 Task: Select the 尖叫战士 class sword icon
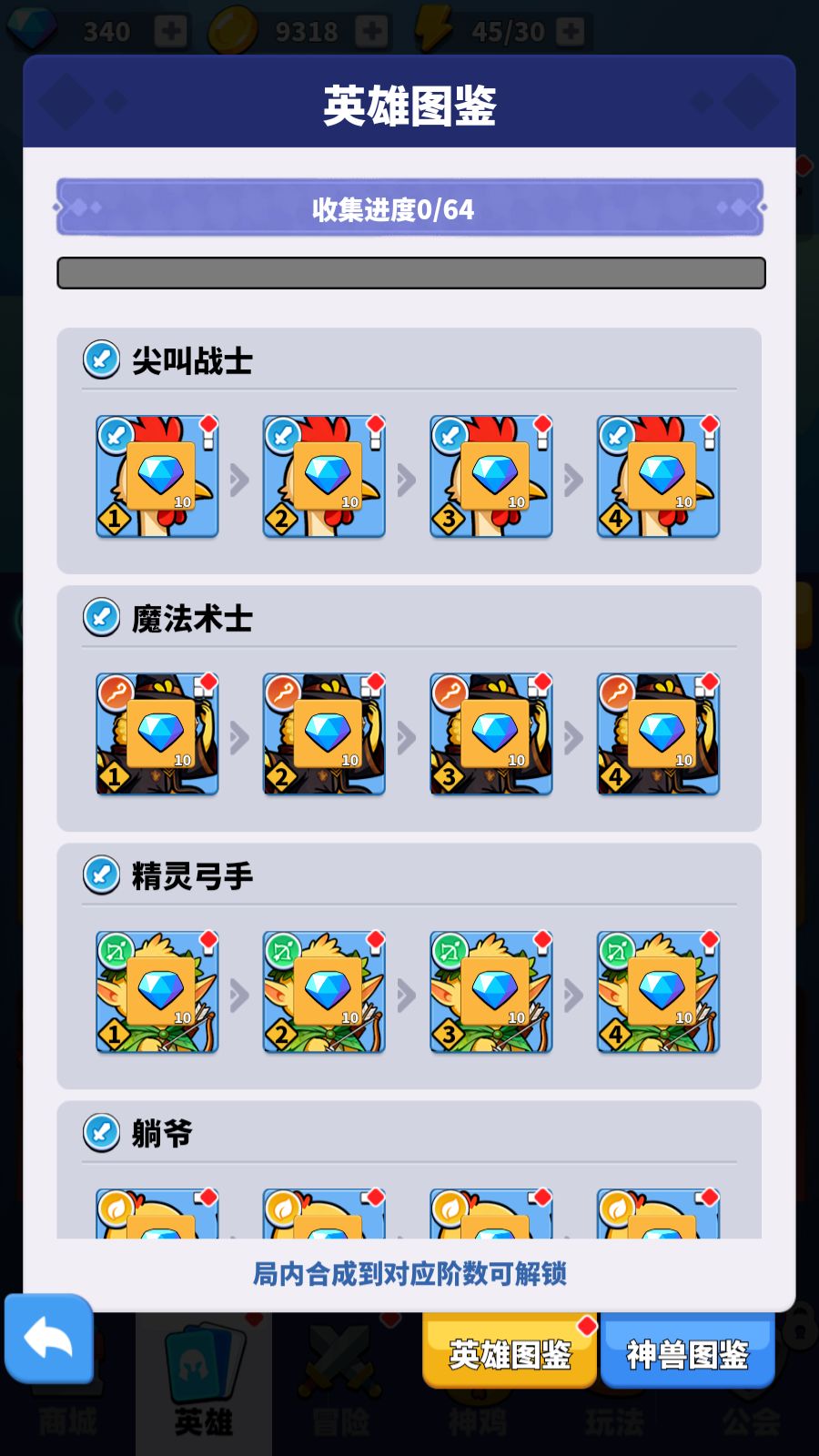click(x=100, y=360)
